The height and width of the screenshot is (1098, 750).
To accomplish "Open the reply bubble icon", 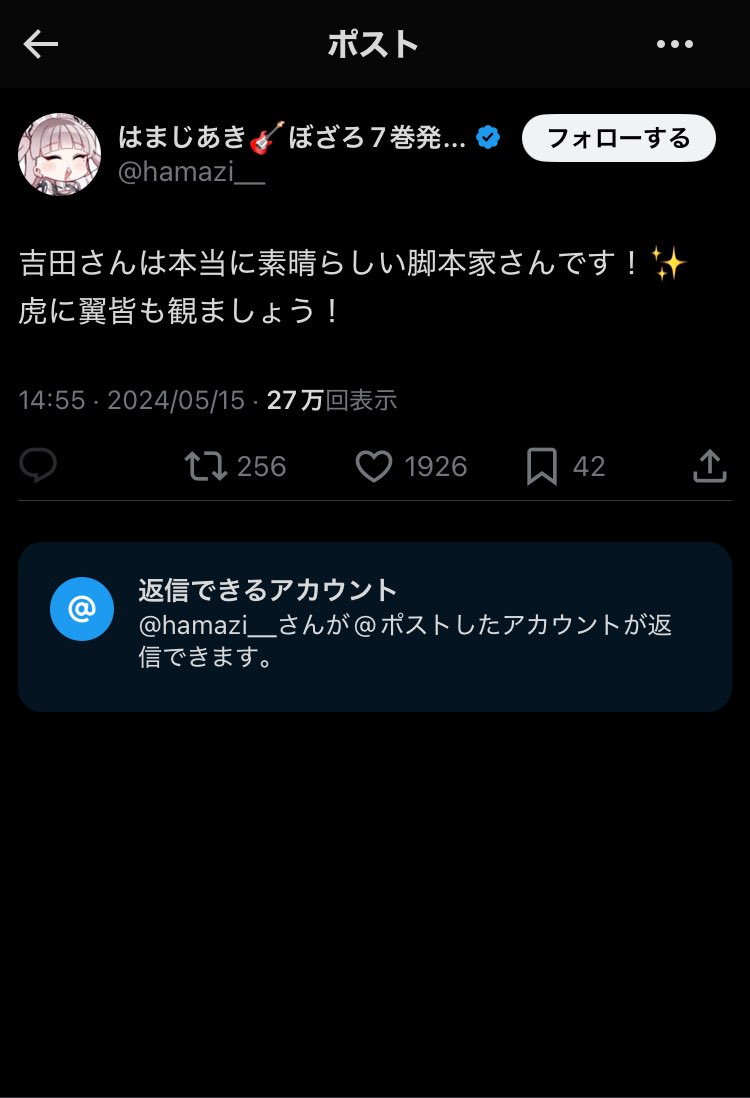I will coord(38,466).
